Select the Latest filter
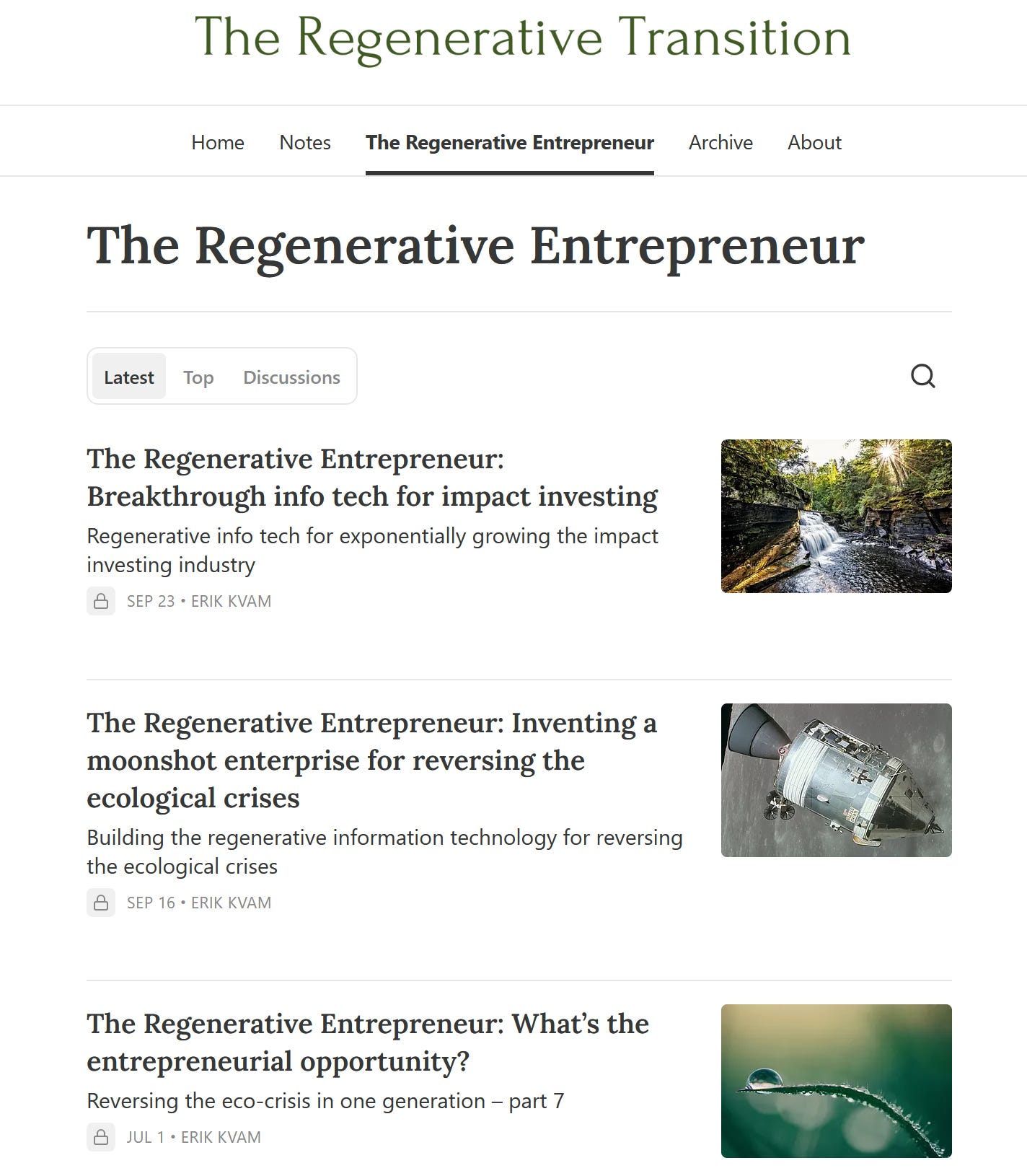This screenshot has height=1176, width=1027. click(129, 376)
